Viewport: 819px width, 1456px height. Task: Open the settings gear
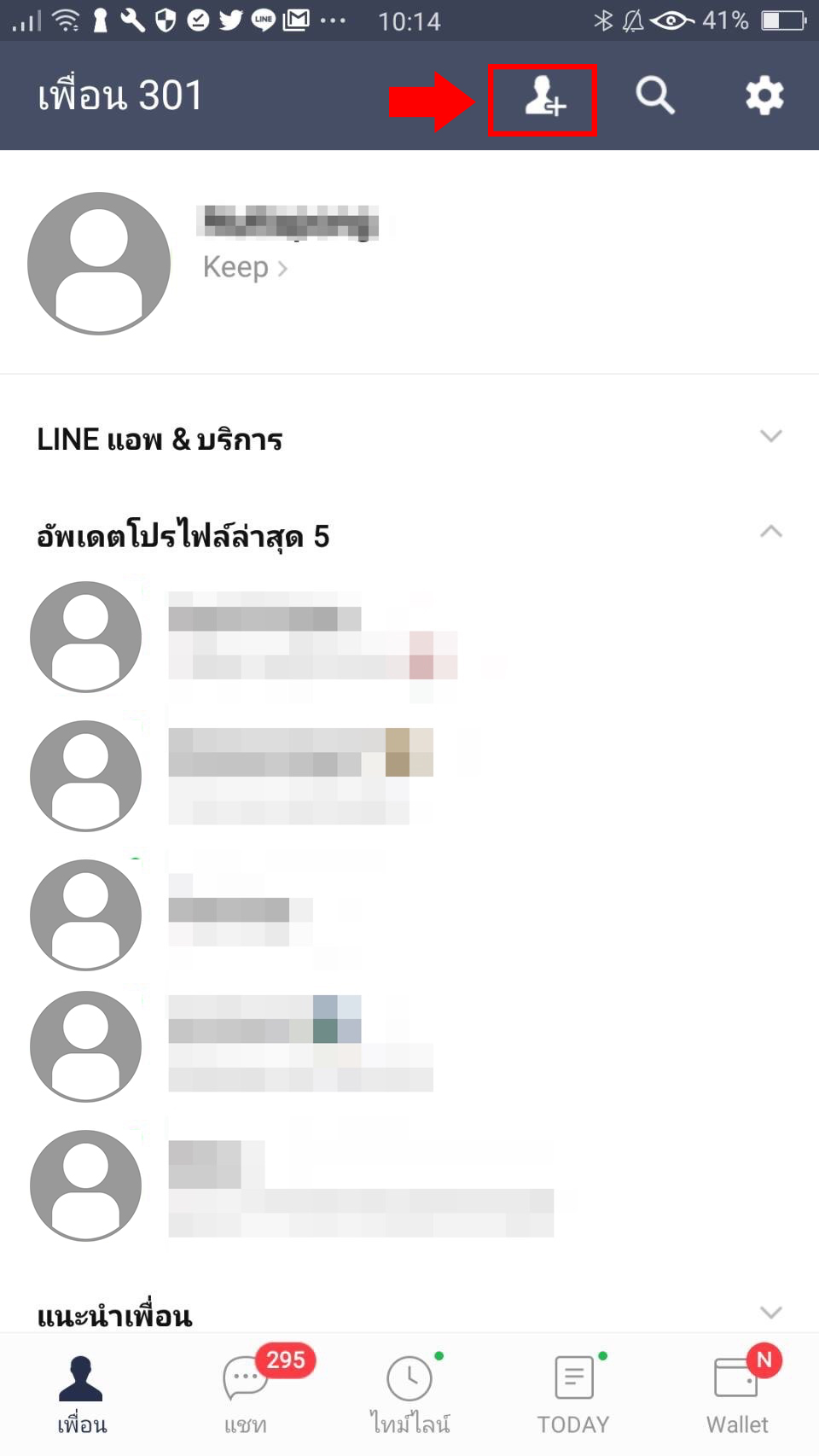click(764, 96)
